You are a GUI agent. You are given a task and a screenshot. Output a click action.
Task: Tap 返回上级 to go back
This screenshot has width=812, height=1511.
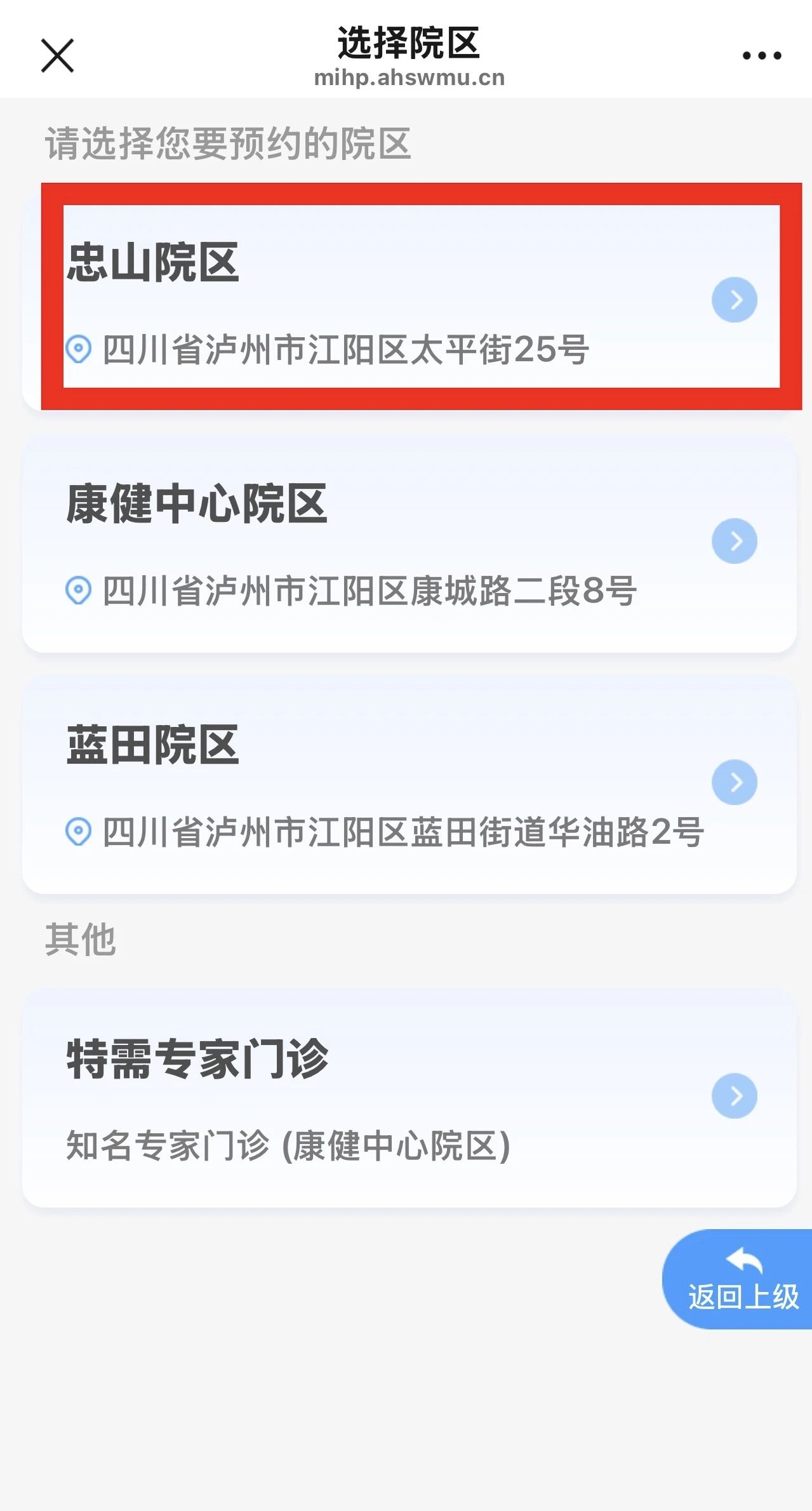coord(742,1279)
